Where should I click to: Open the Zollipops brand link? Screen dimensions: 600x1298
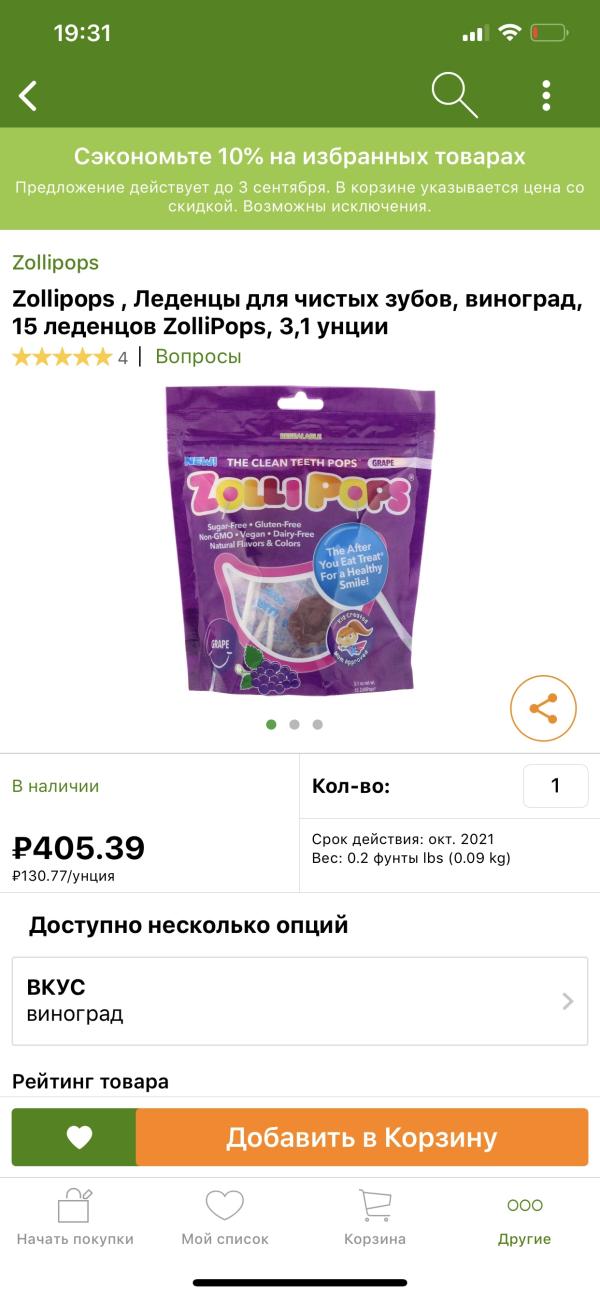point(55,263)
